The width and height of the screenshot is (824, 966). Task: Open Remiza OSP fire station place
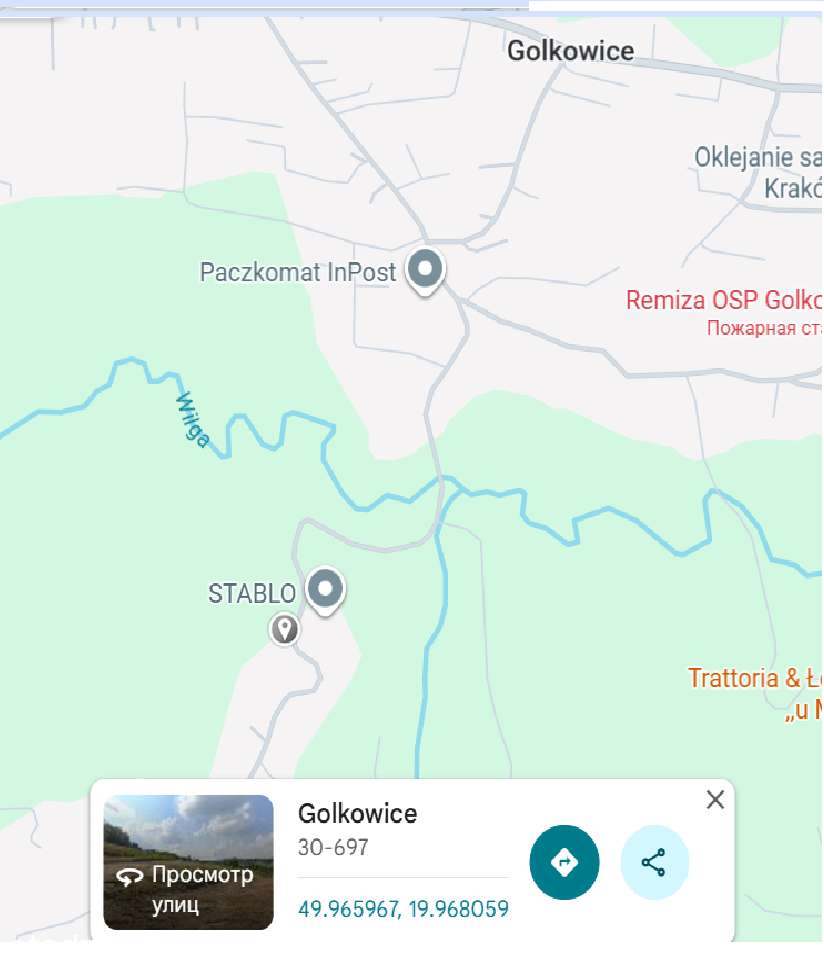pos(724,300)
